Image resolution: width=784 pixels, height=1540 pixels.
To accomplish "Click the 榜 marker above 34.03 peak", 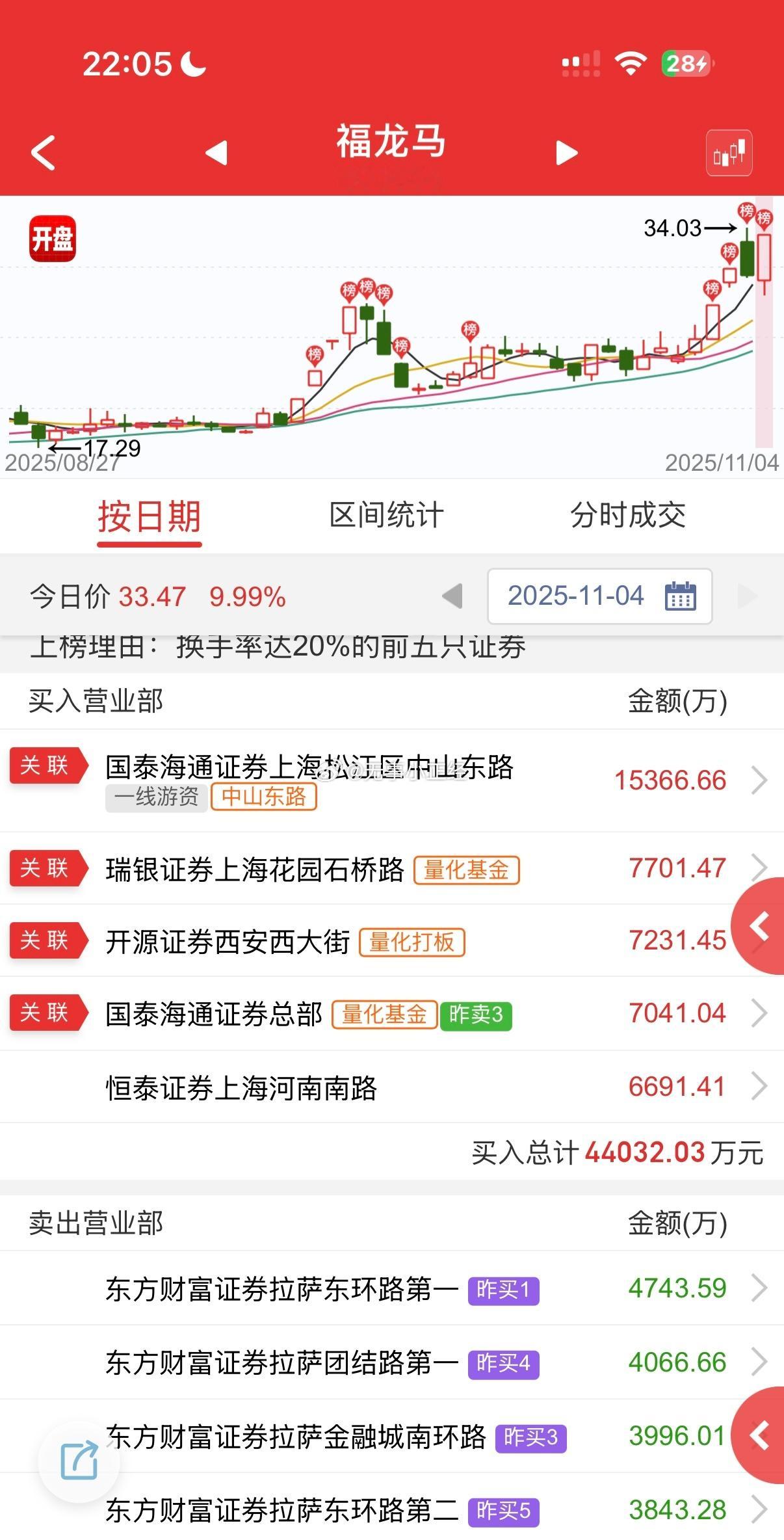I will (x=746, y=211).
